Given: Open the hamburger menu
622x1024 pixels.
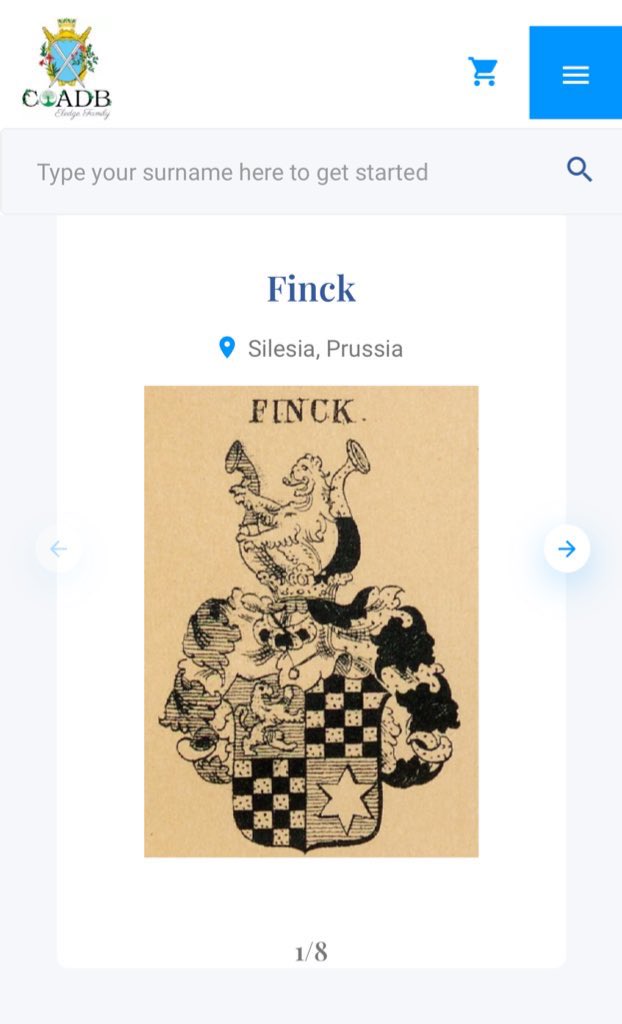Looking at the screenshot, I should click(575, 74).
